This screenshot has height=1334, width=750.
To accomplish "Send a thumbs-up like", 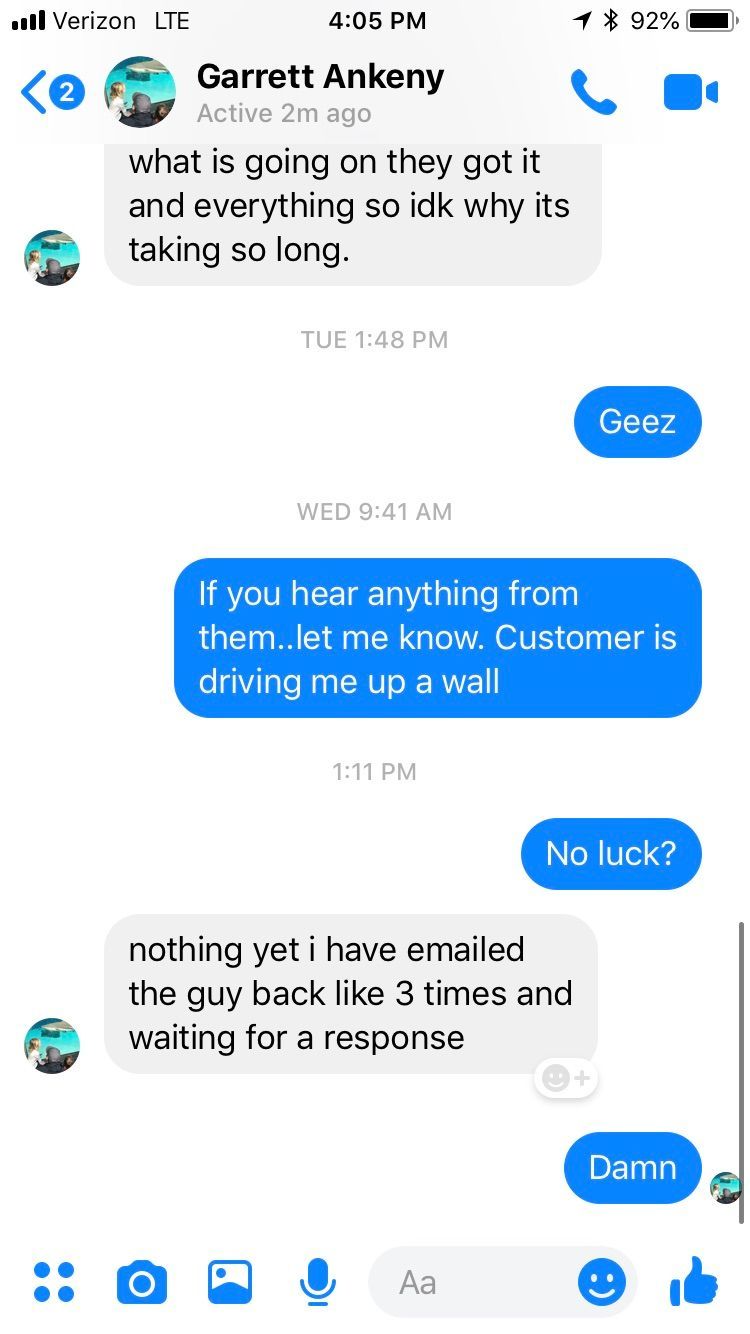I will (x=694, y=1280).
